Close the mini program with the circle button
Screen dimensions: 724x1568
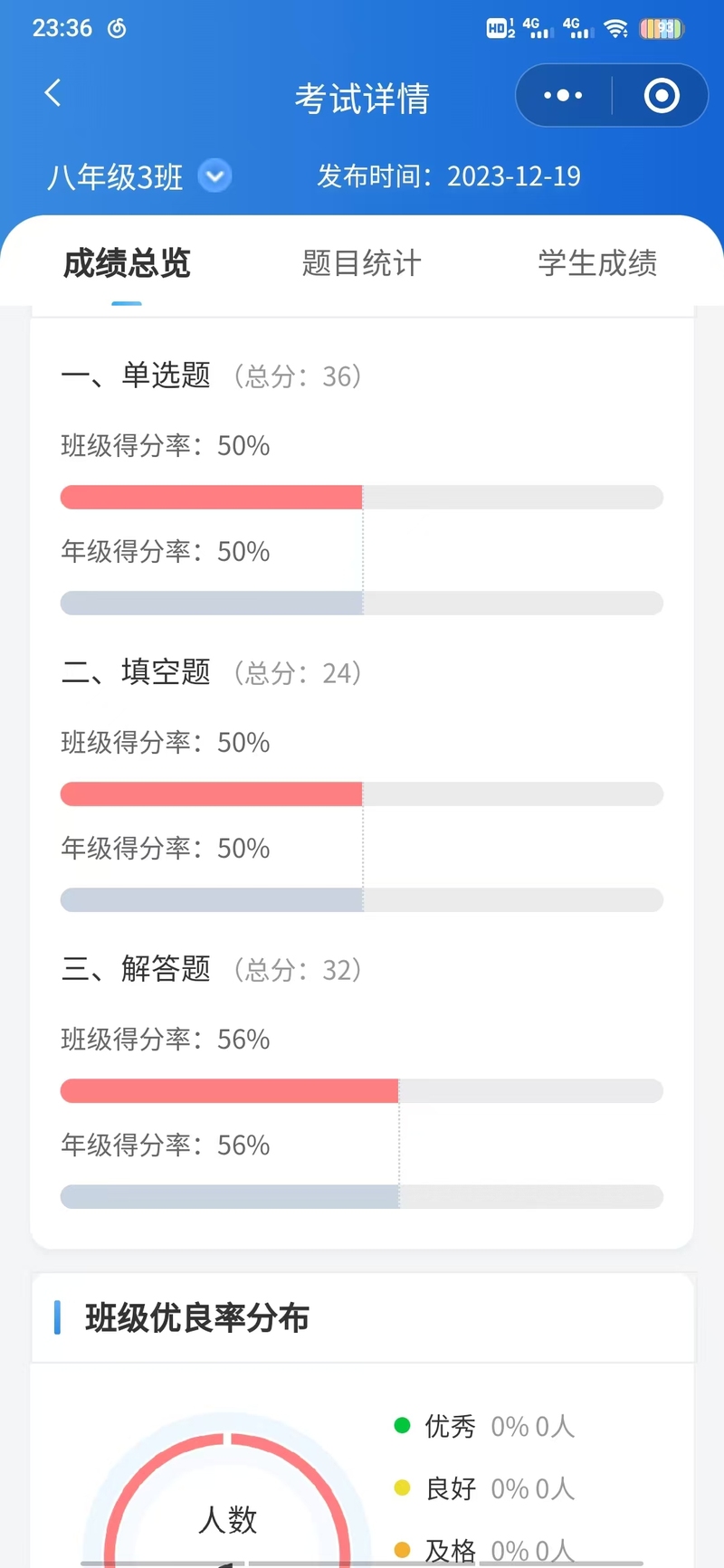662,95
